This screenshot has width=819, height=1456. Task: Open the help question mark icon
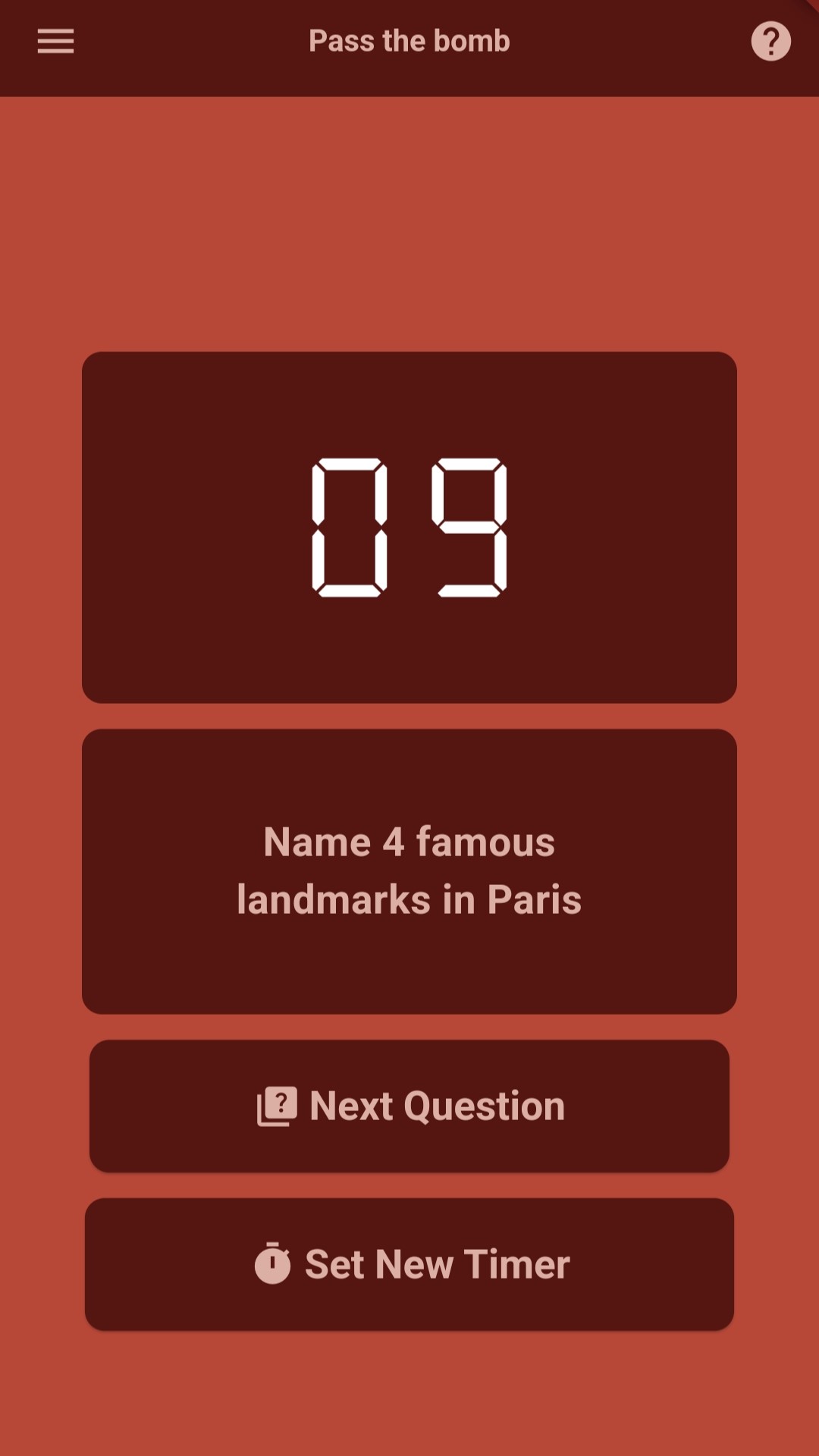[770, 41]
